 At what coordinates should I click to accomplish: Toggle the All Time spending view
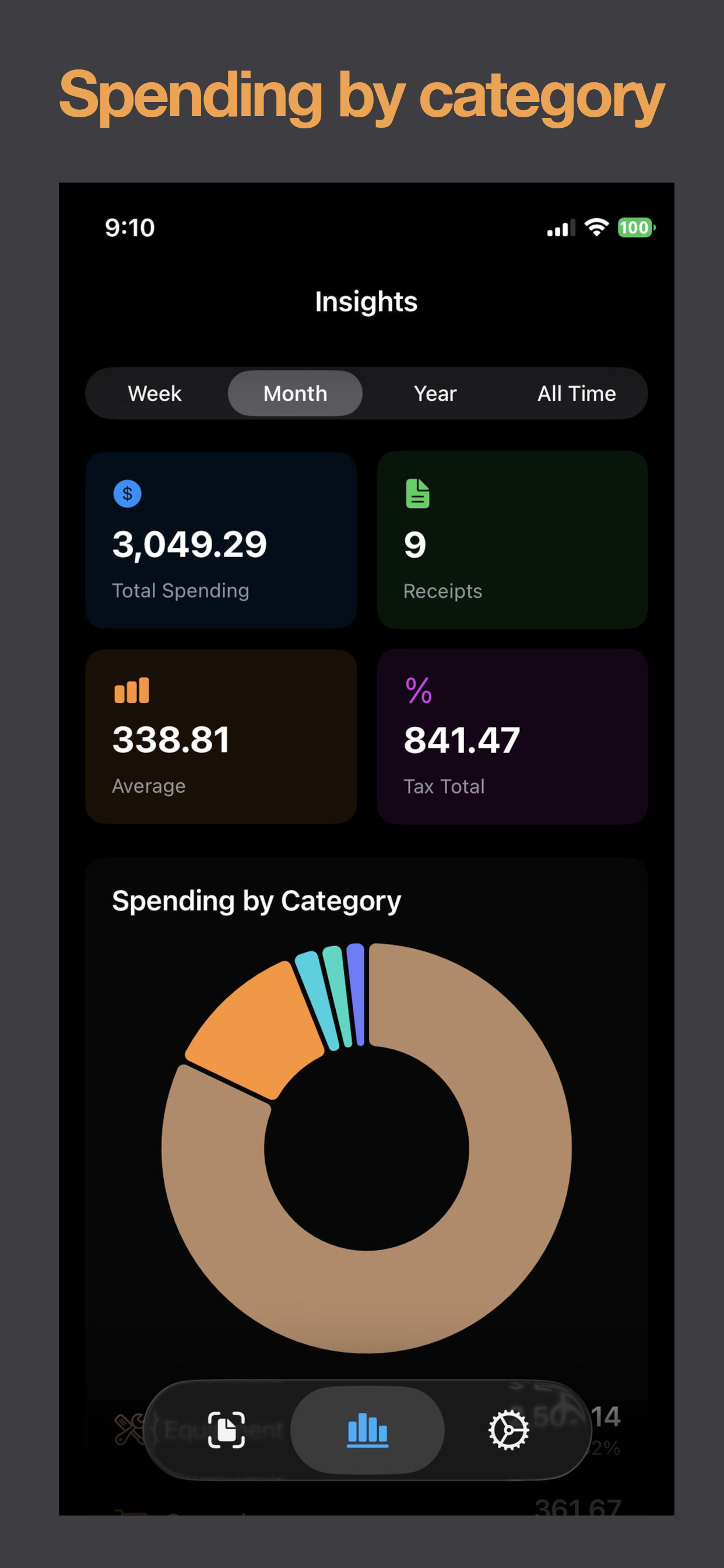point(576,393)
